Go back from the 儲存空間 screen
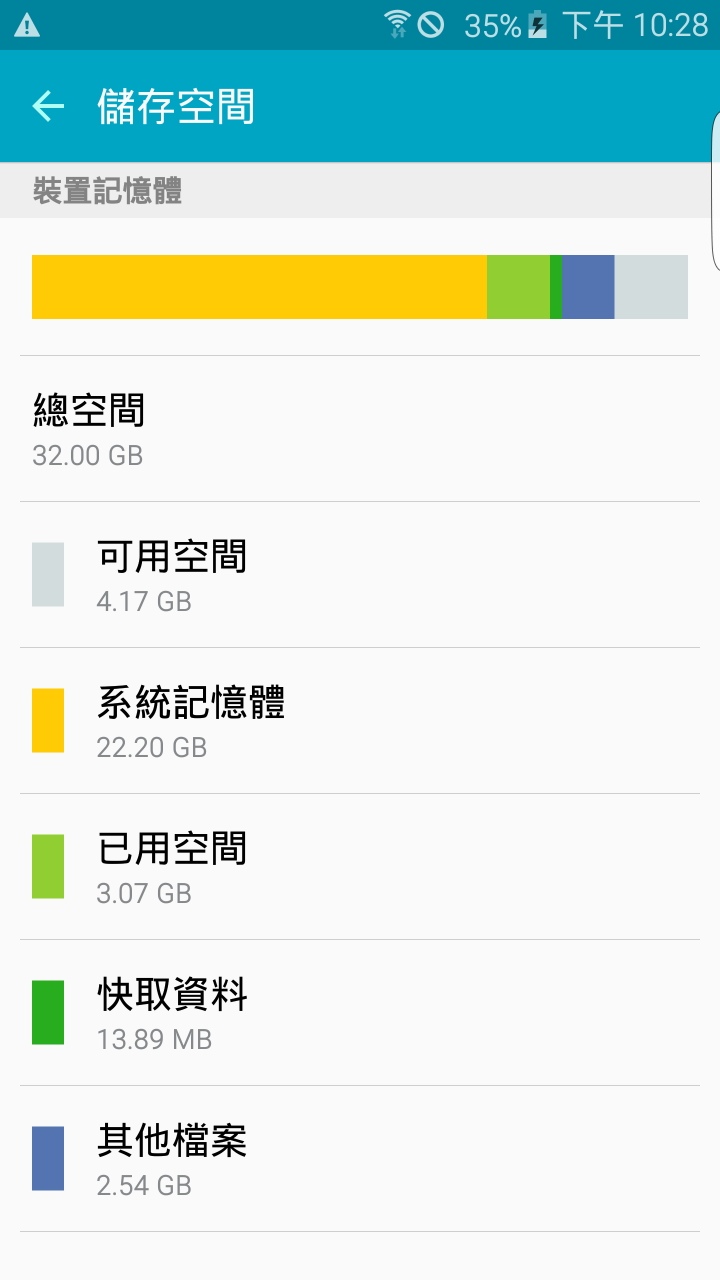 pos(48,106)
